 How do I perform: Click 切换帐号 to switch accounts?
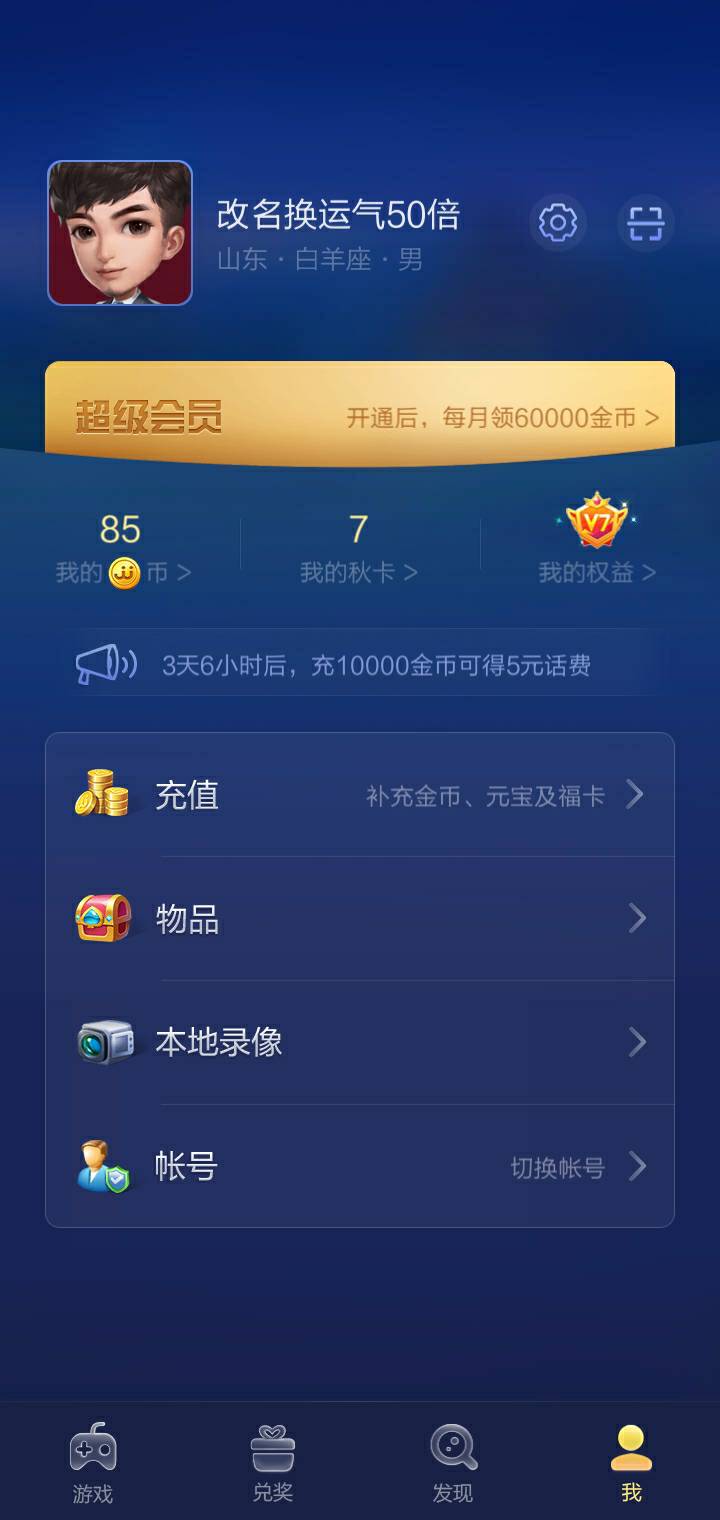tap(555, 1168)
